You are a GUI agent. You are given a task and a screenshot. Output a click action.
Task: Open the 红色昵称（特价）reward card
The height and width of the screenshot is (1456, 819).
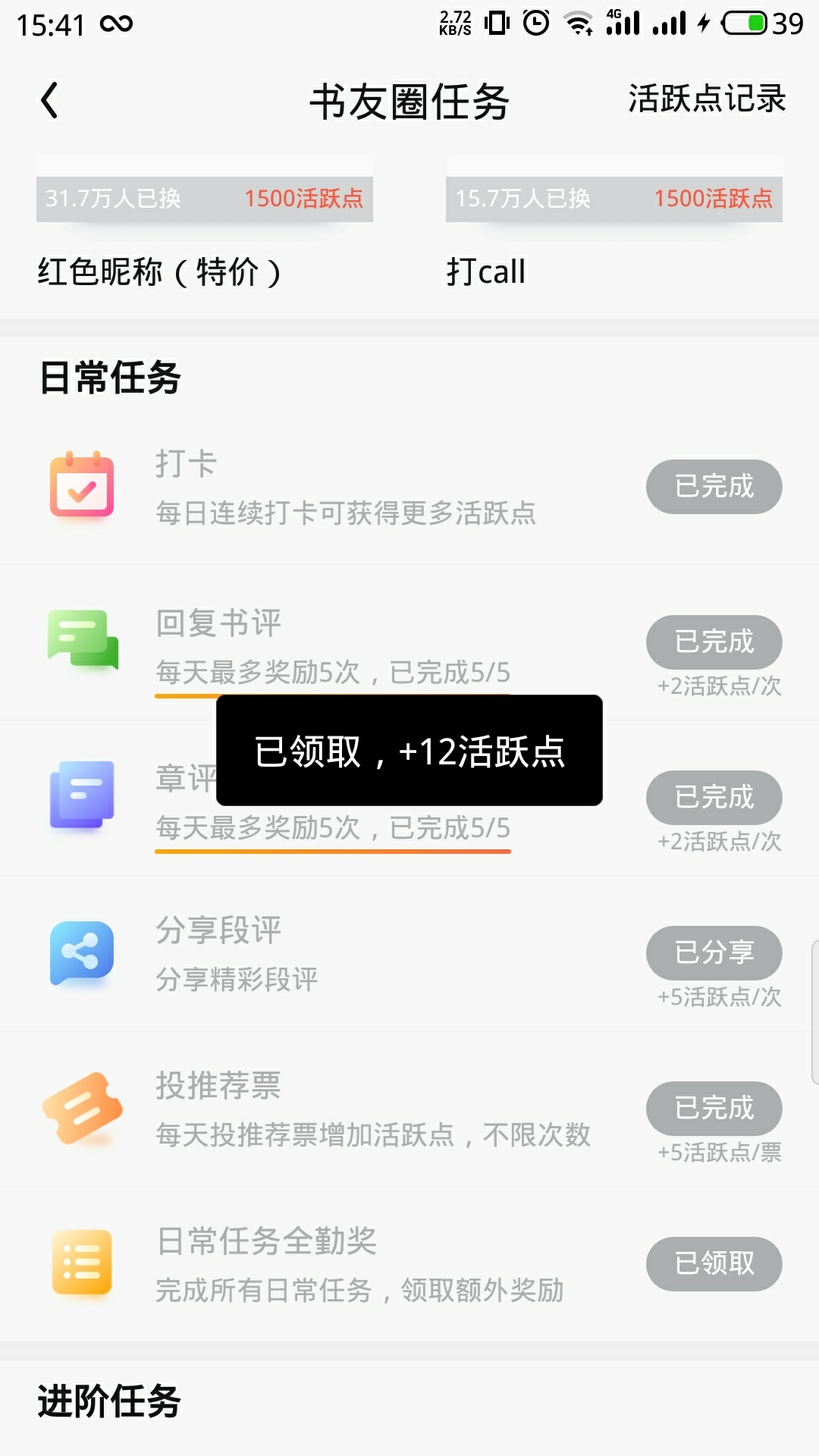pyautogui.click(x=205, y=225)
